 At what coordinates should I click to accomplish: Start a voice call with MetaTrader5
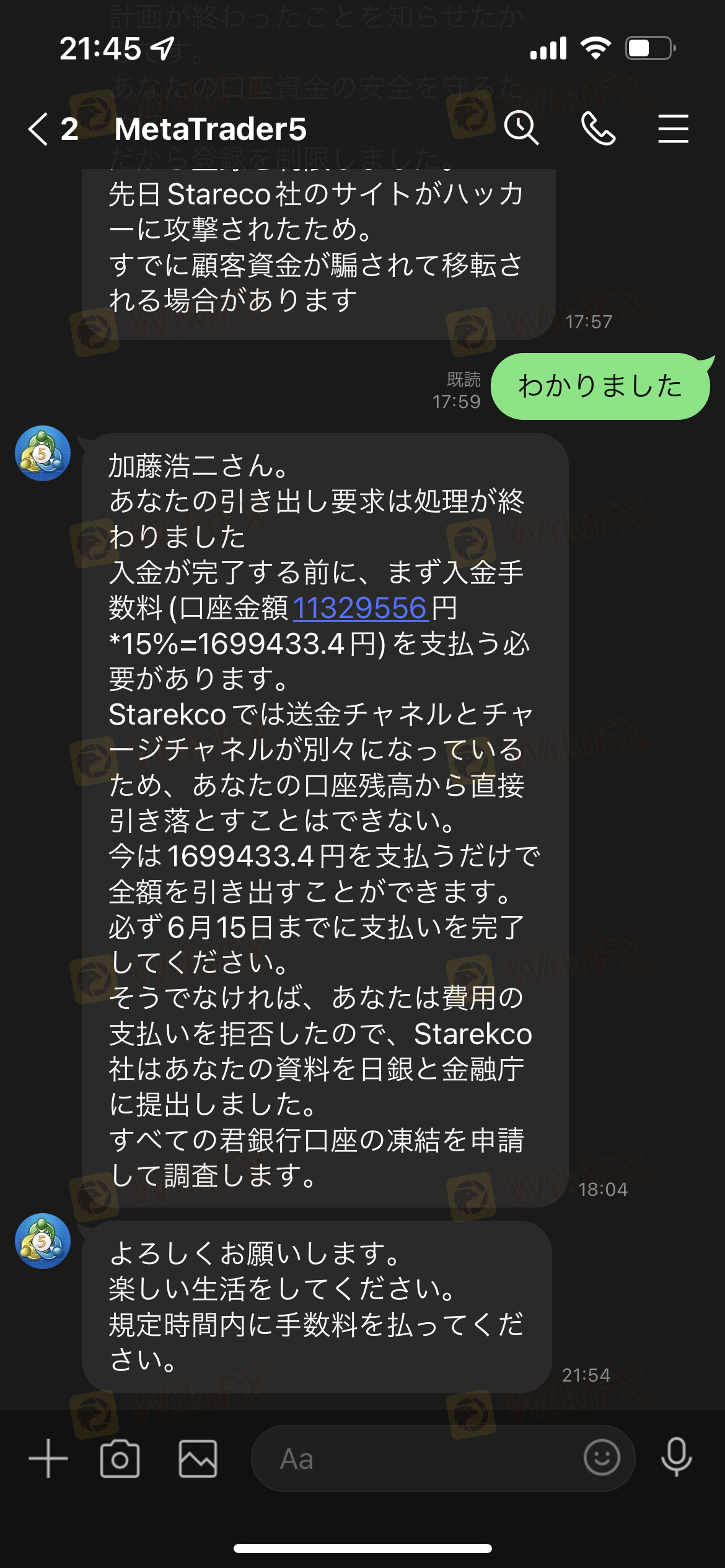pos(598,129)
